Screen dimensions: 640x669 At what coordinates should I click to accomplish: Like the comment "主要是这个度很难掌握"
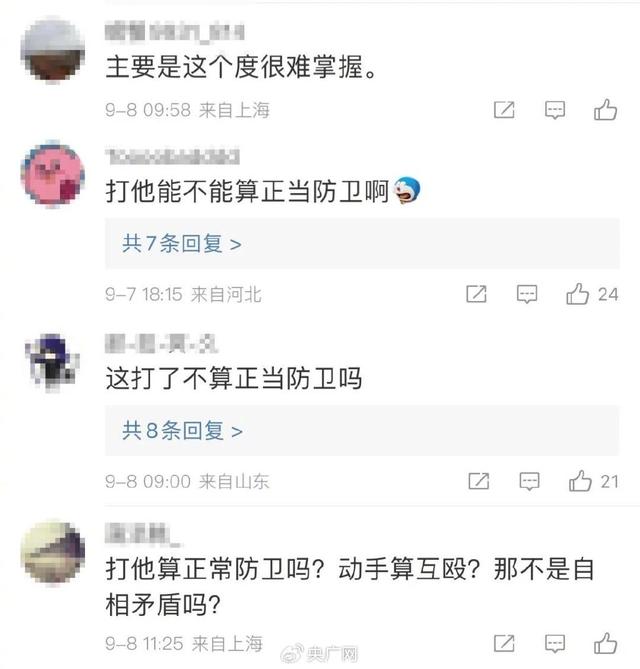[x=605, y=111]
